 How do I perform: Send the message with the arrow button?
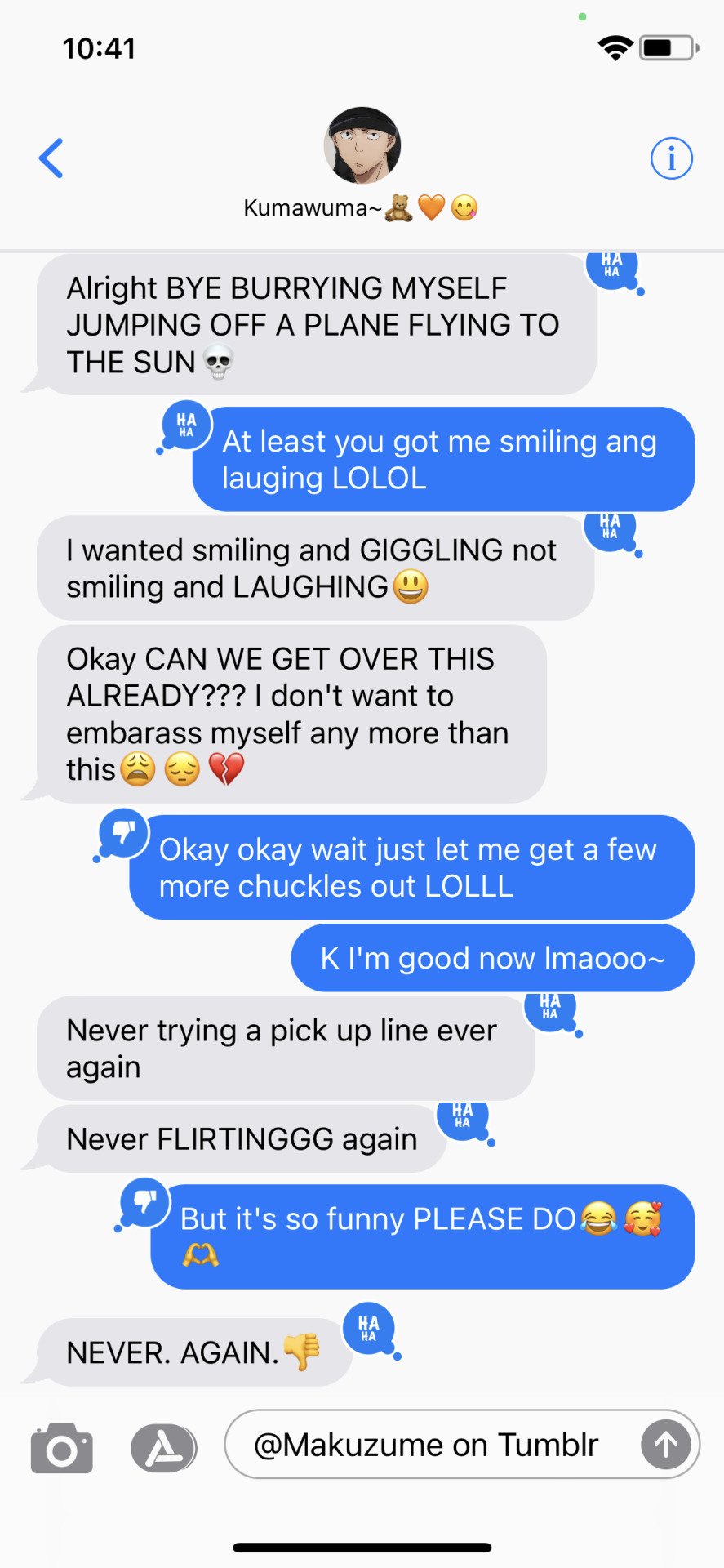click(665, 1445)
